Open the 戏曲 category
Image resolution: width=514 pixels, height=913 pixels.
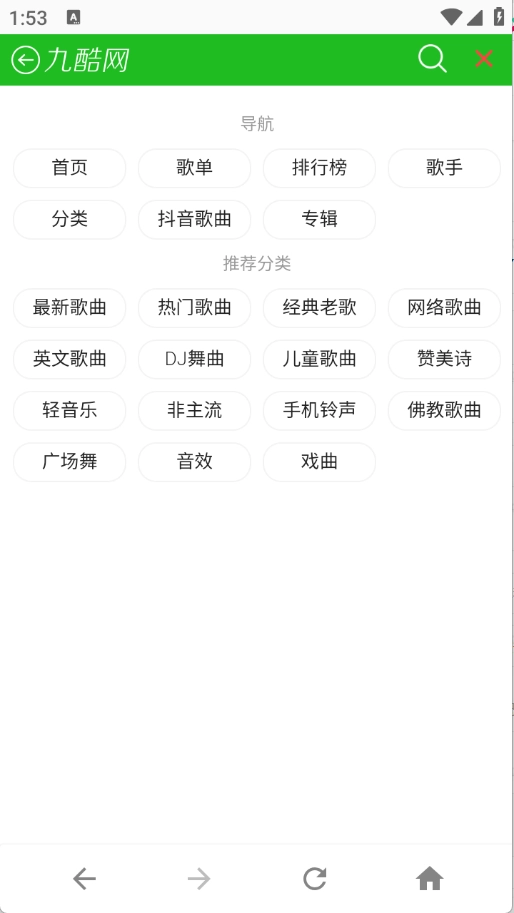pyautogui.click(x=320, y=462)
